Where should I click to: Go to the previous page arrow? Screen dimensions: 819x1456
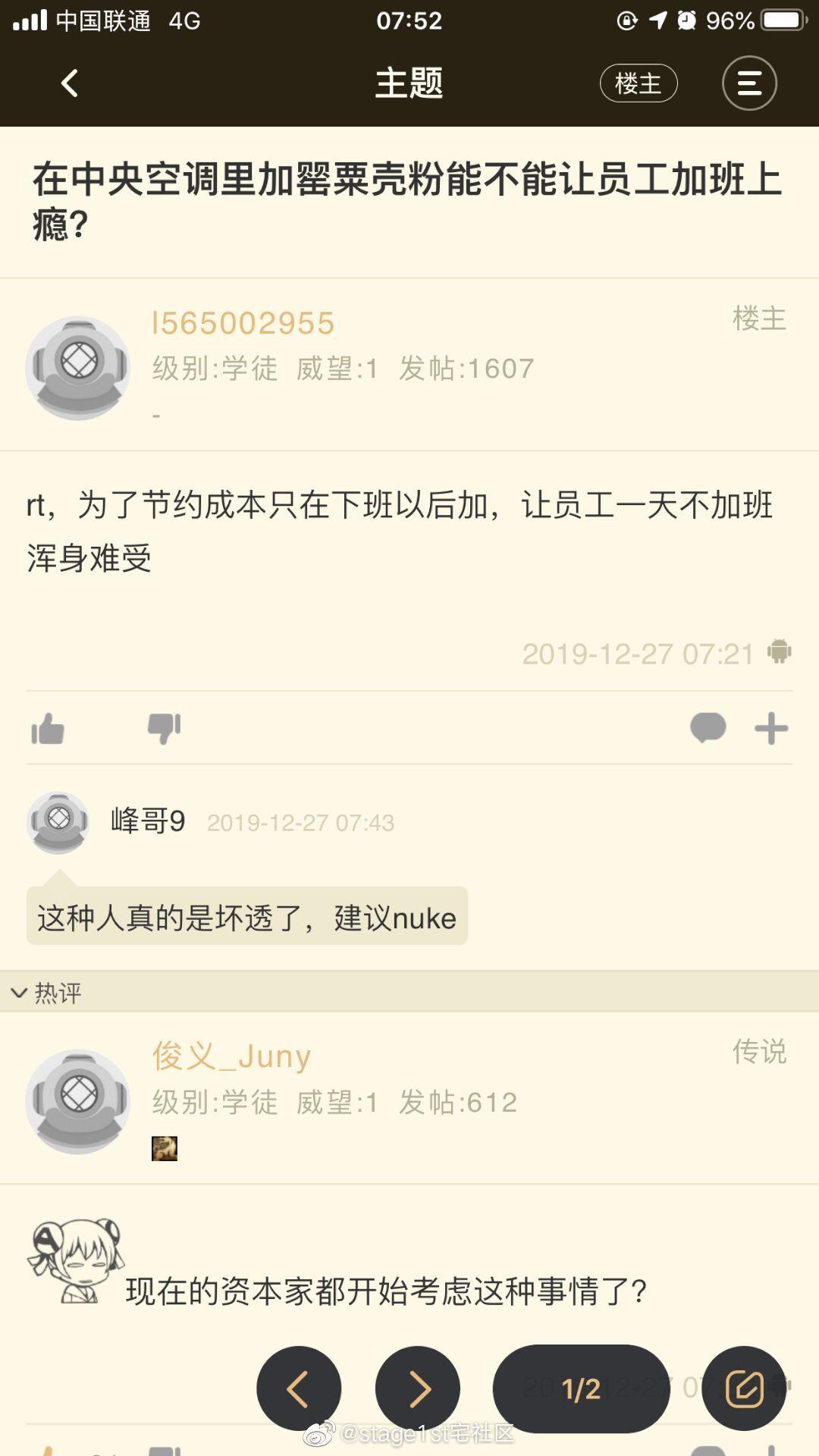[299, 1389]
